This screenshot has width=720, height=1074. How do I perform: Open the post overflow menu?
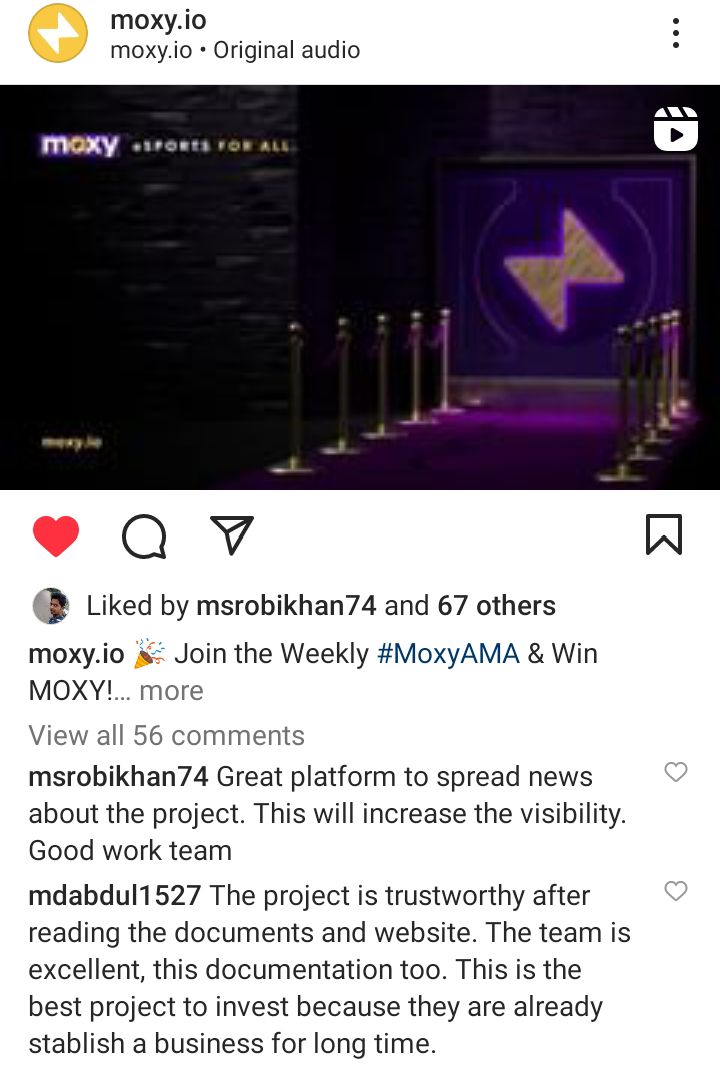click(676, 34)
